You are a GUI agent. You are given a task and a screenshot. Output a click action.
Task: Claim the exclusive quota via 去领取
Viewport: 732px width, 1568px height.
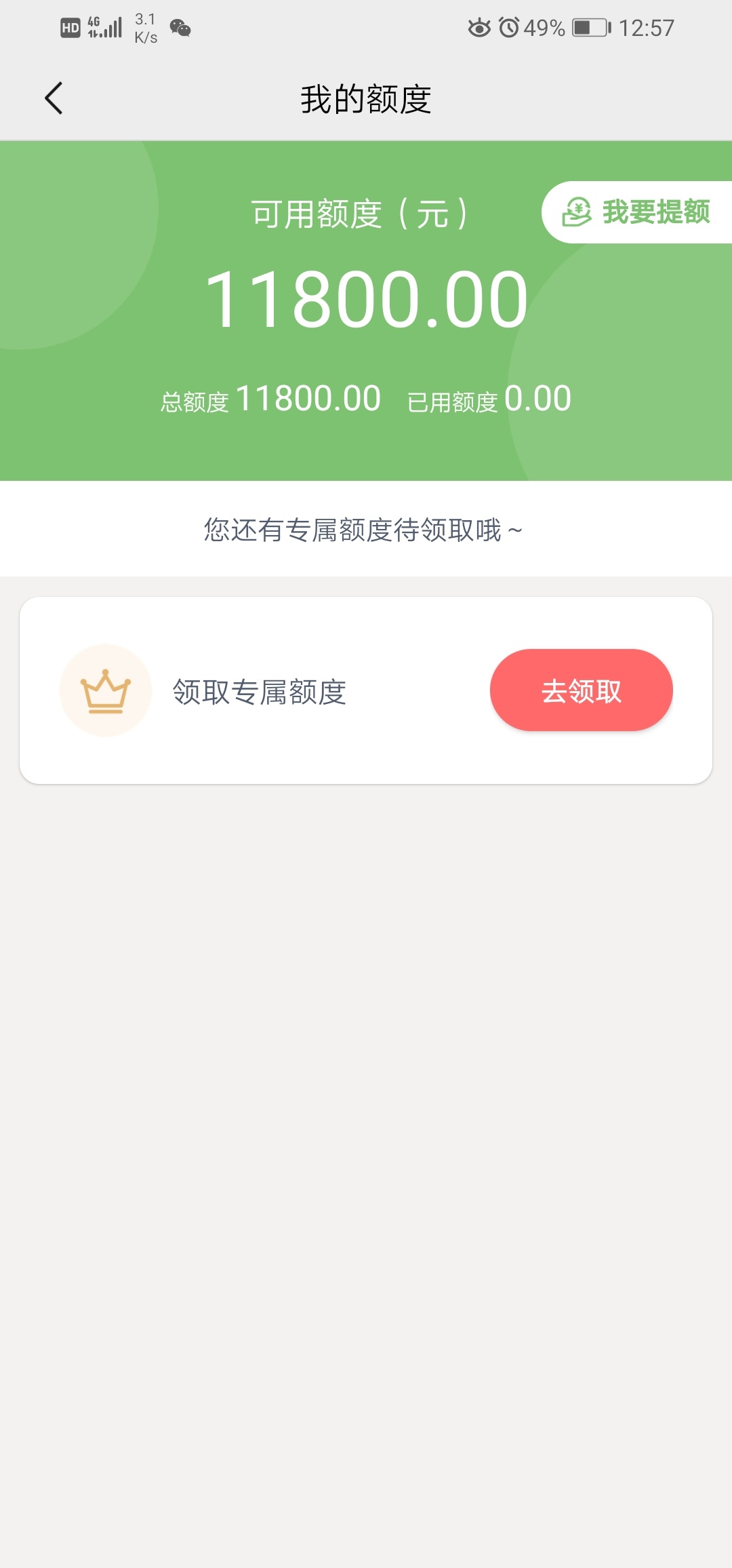click(x=581, y=690)
